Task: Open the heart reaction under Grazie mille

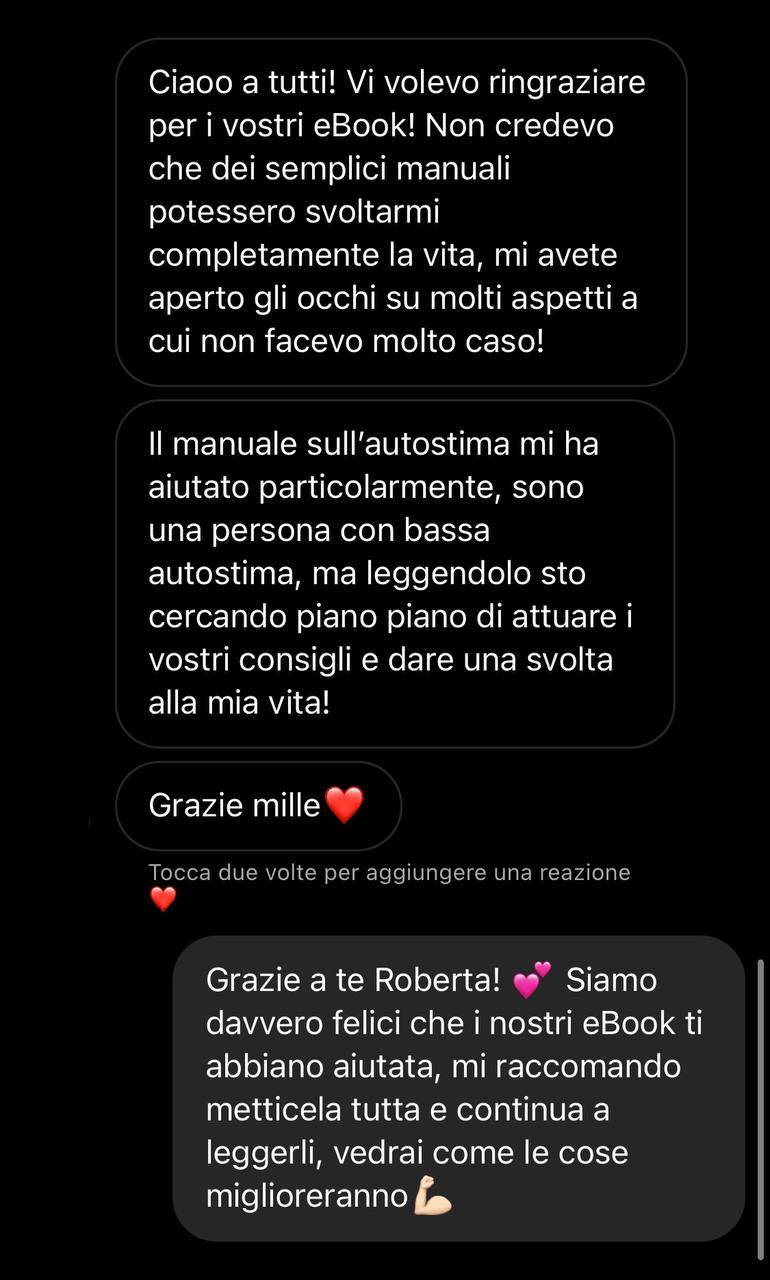Action: click(x=163, y=899)
